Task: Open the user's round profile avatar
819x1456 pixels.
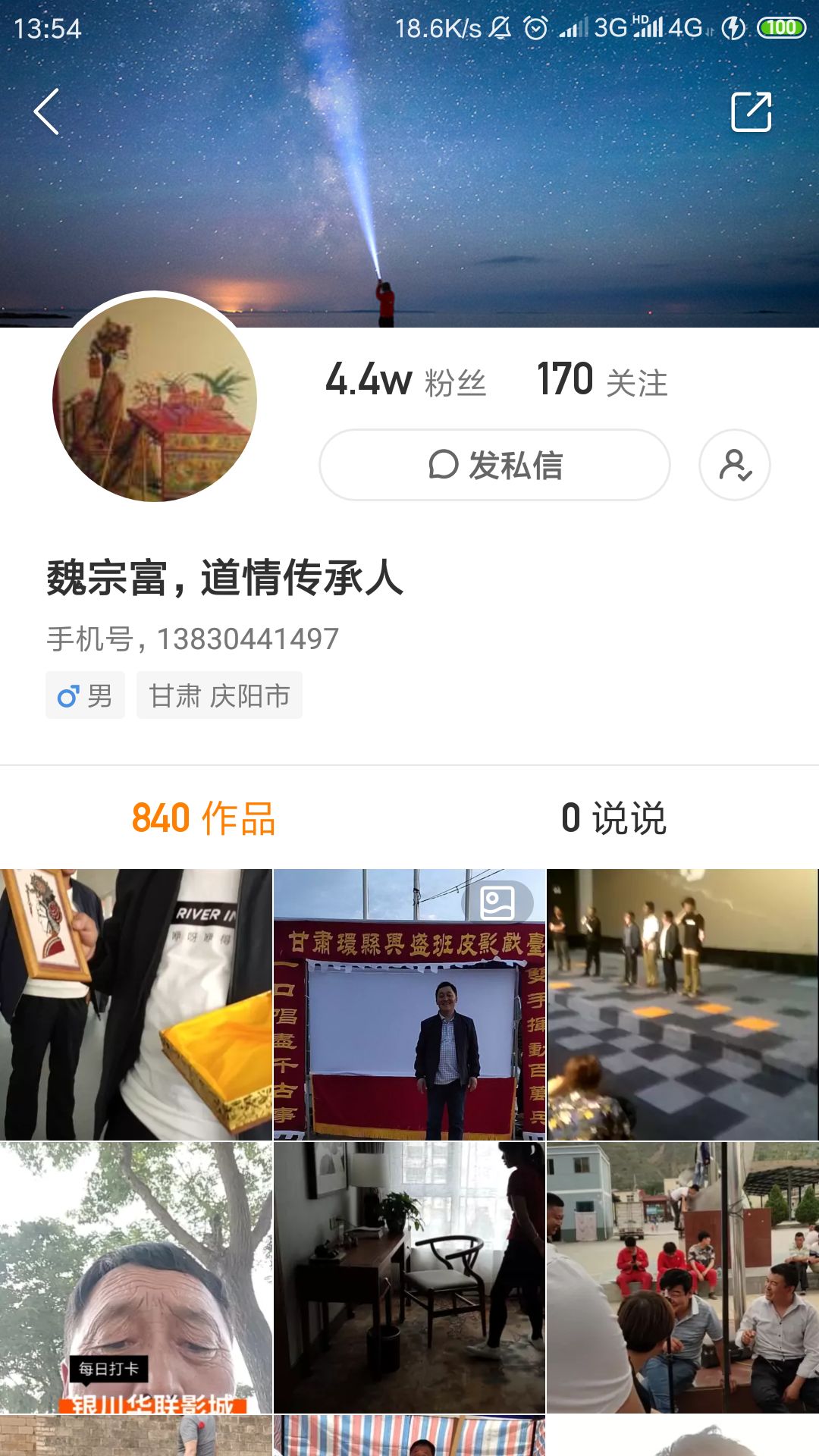Action: click(x=155, y=400)
